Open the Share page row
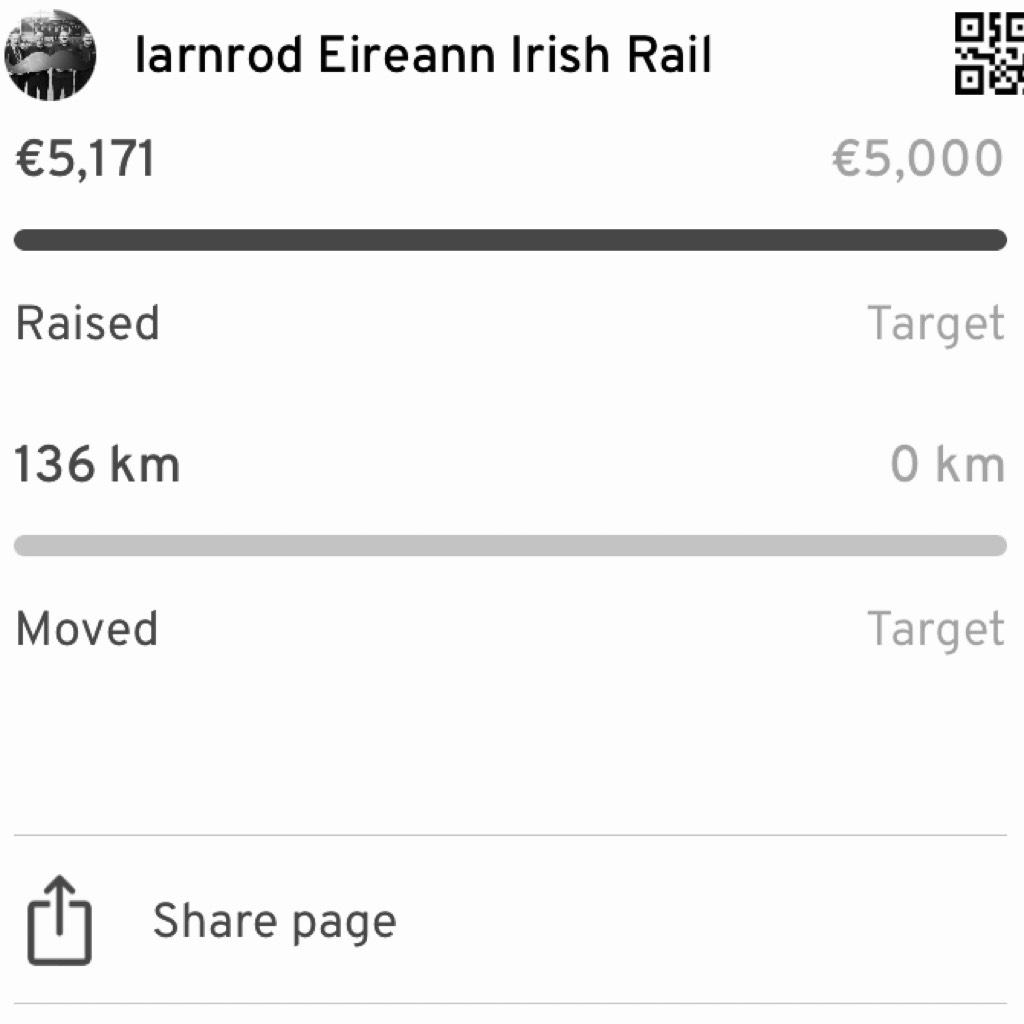This screenshot has width=1024, height=1024. pos(274,920)
